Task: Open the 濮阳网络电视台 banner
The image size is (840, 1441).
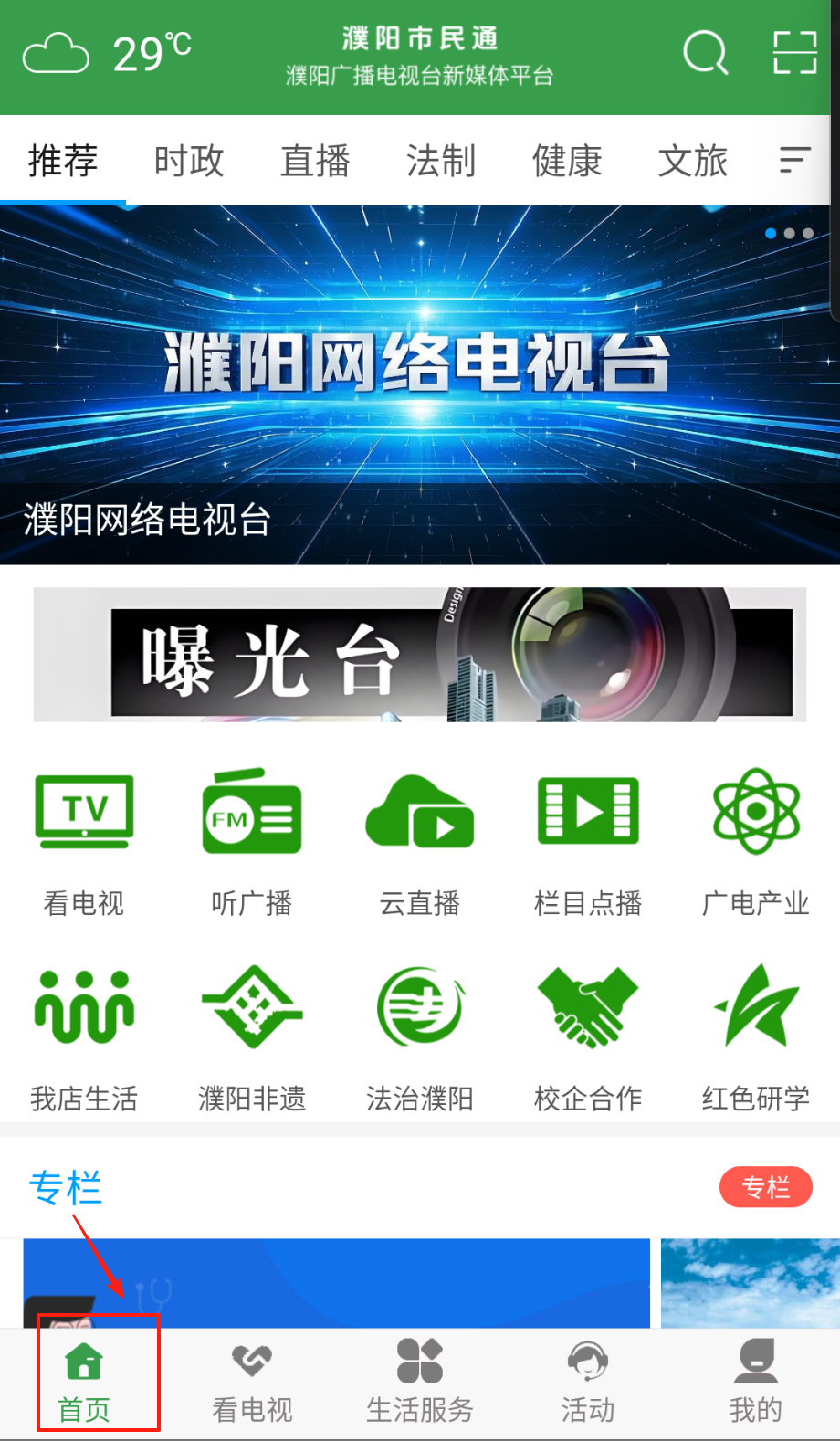Action: (420, 384)
